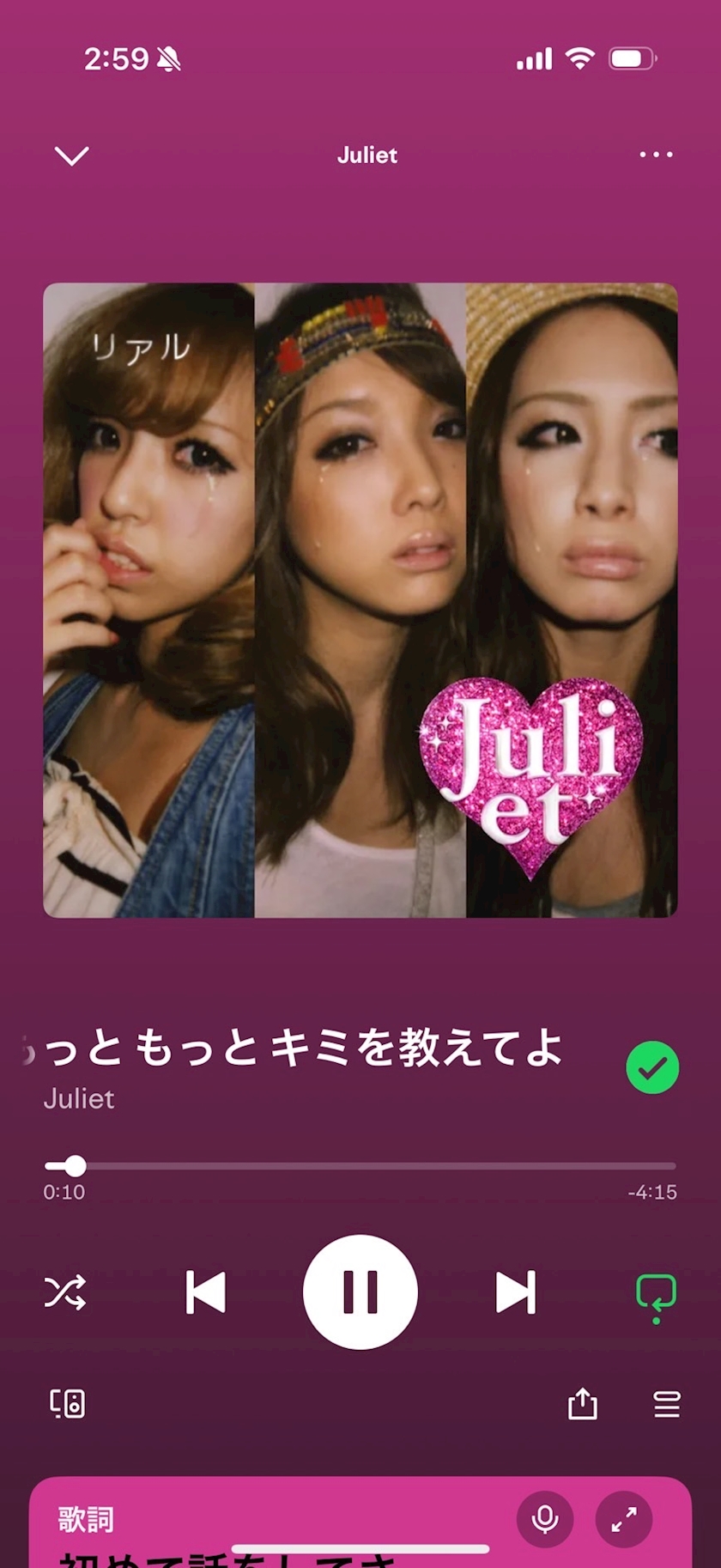Skip to the next track
Viewport: 721px width, 1568px height.
tap(515, 1291)
